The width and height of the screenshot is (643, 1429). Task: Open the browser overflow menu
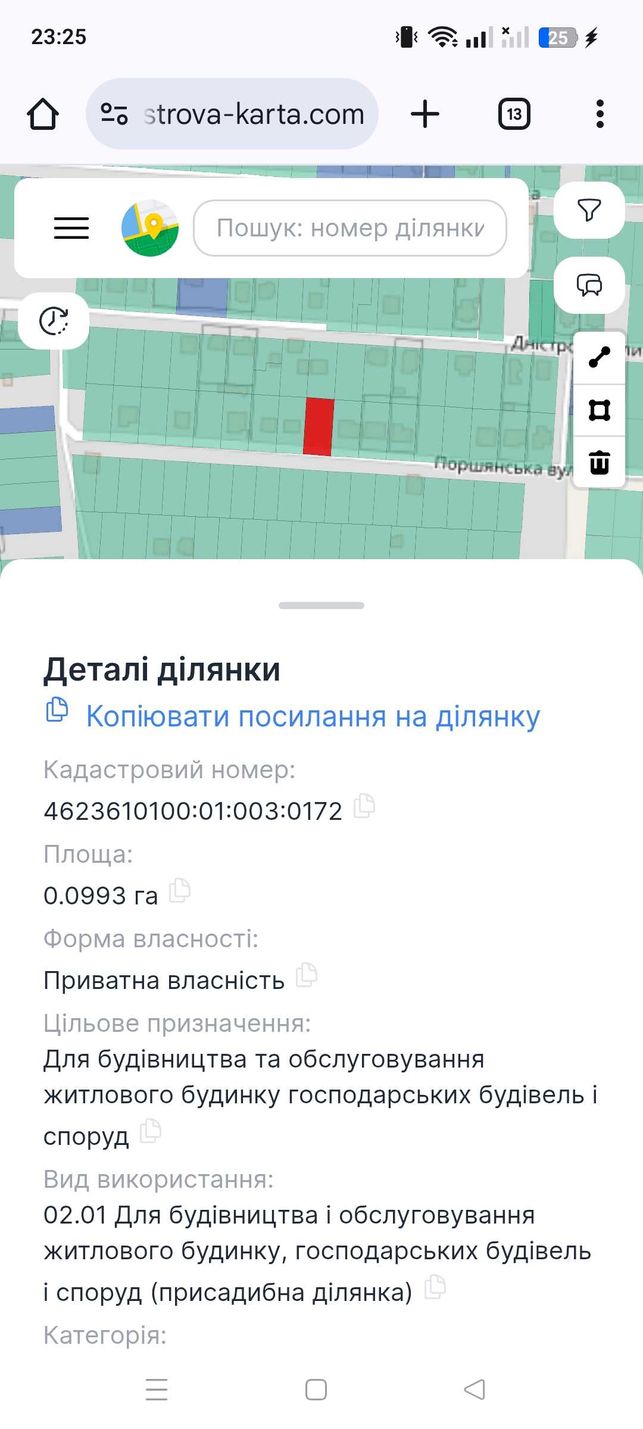pos(600,114)
